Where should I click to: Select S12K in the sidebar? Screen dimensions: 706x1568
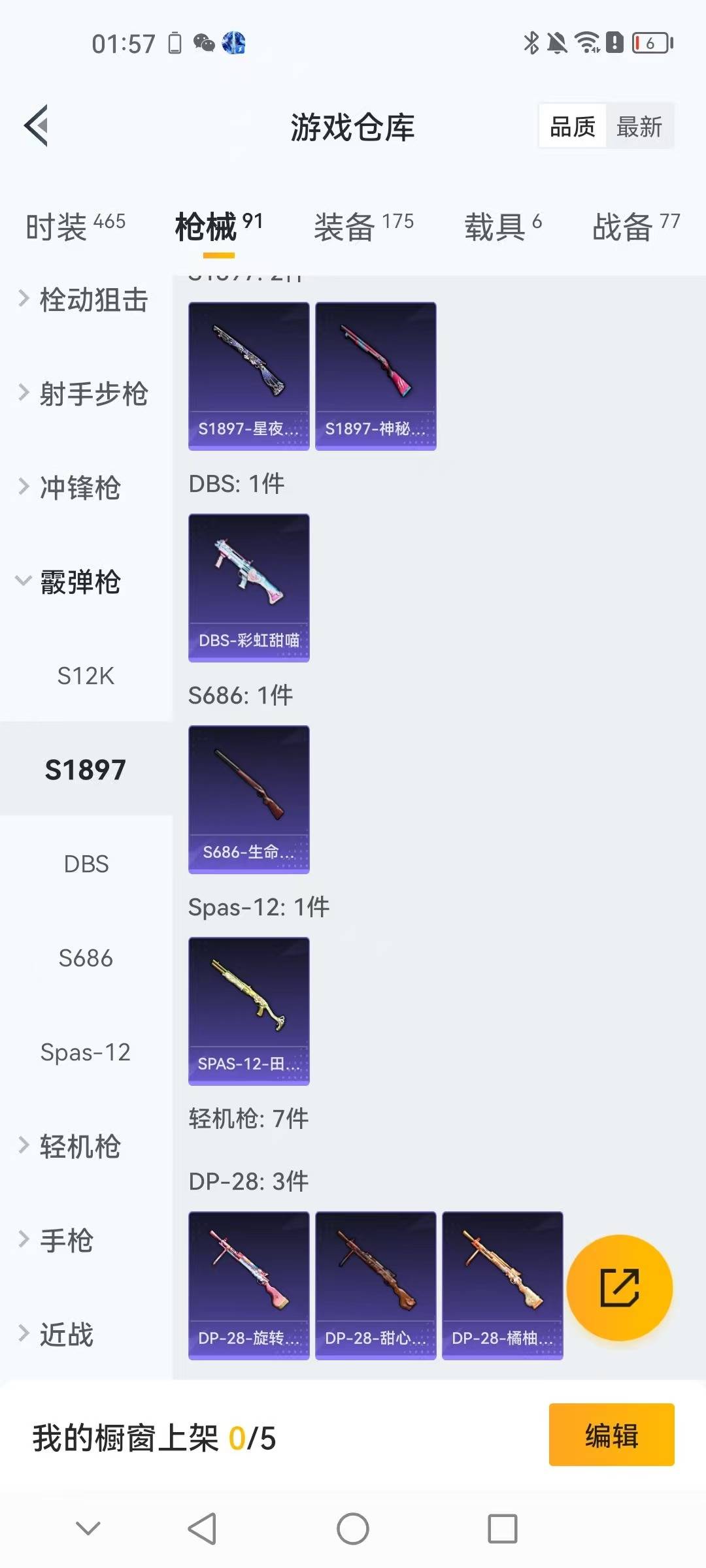tap(86, 676)
